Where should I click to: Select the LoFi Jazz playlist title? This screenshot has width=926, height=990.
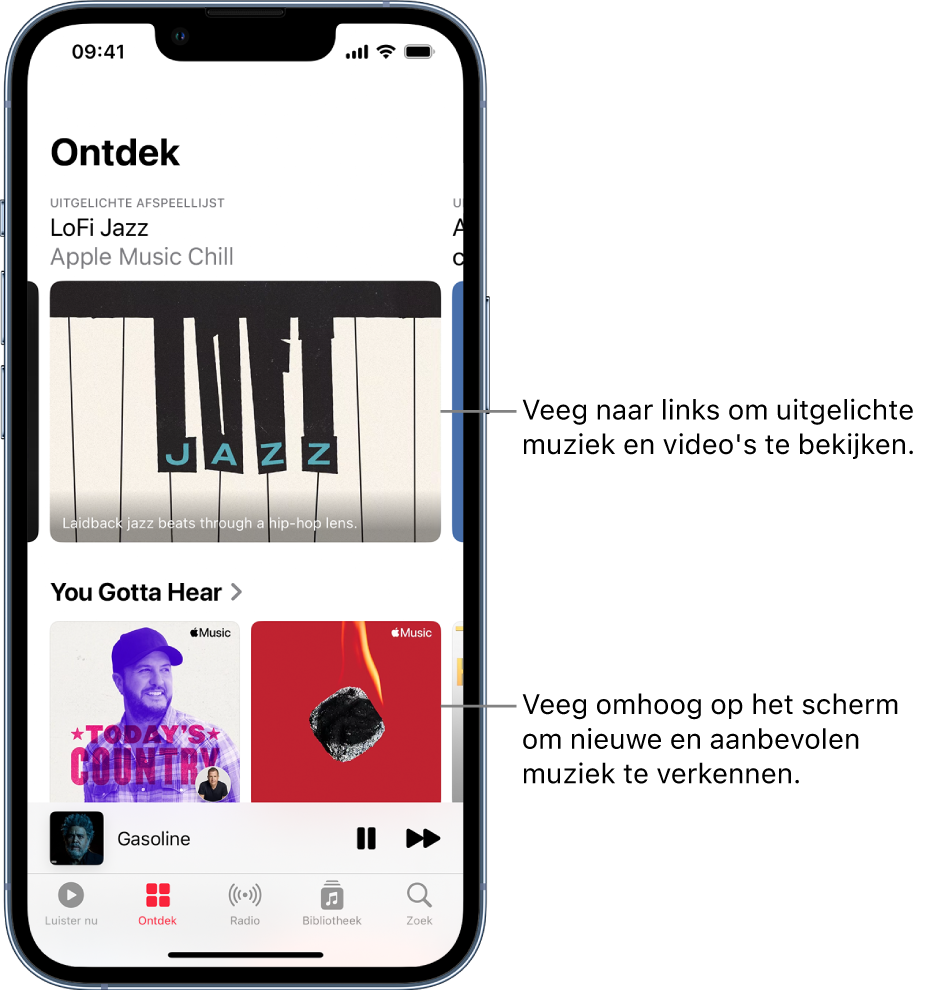coord(99,228)
